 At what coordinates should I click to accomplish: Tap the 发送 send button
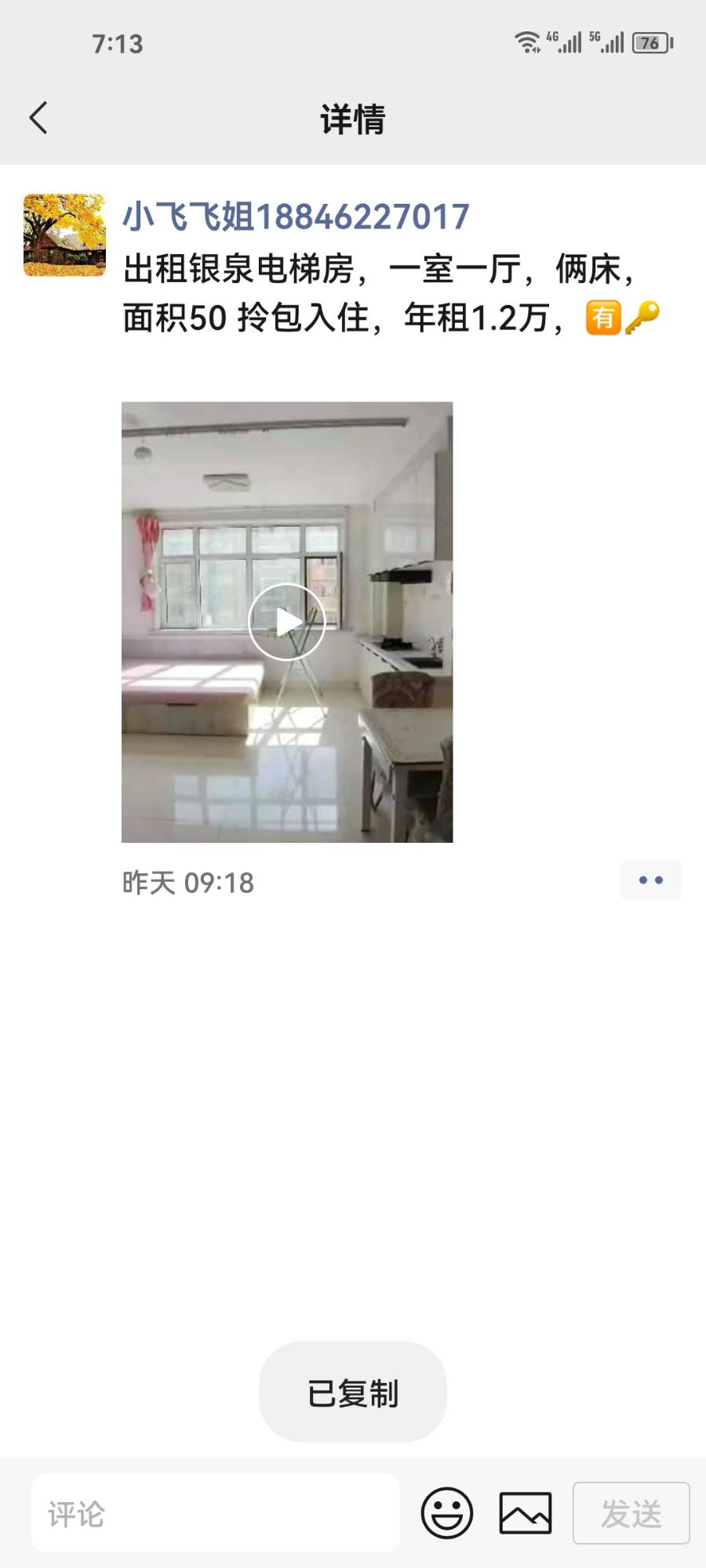pyautogui.click(x=631, y=1513)
